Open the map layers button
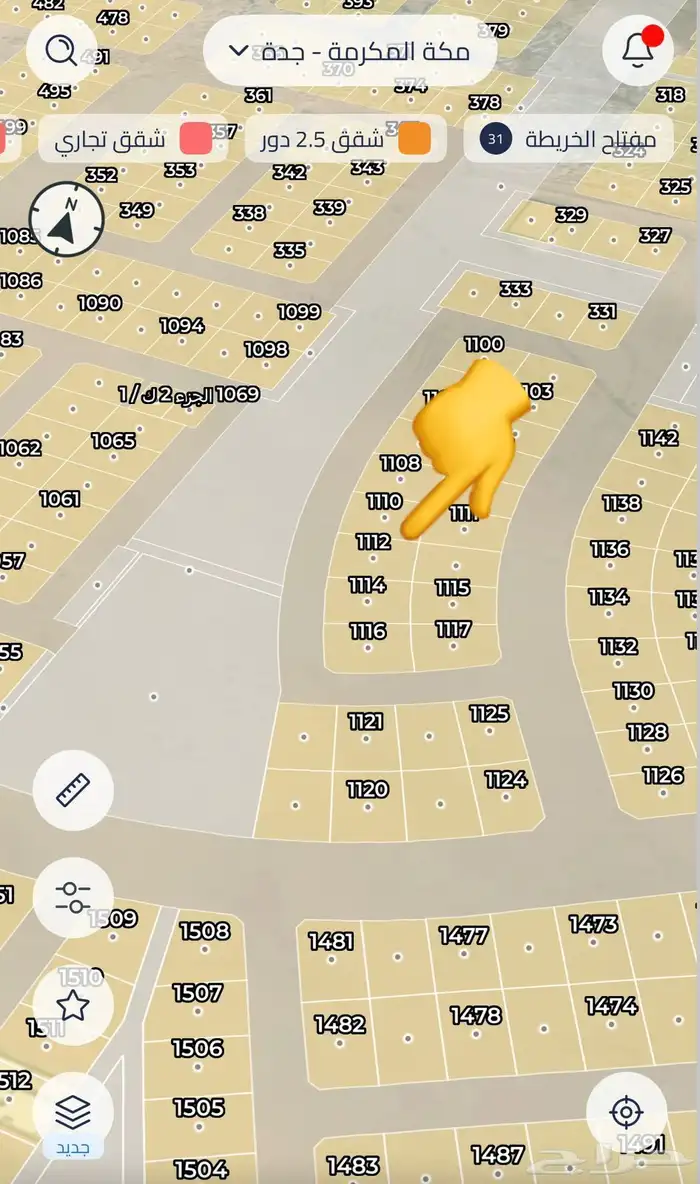Viewport: 700px width, 1184px height. [73, 1112]
